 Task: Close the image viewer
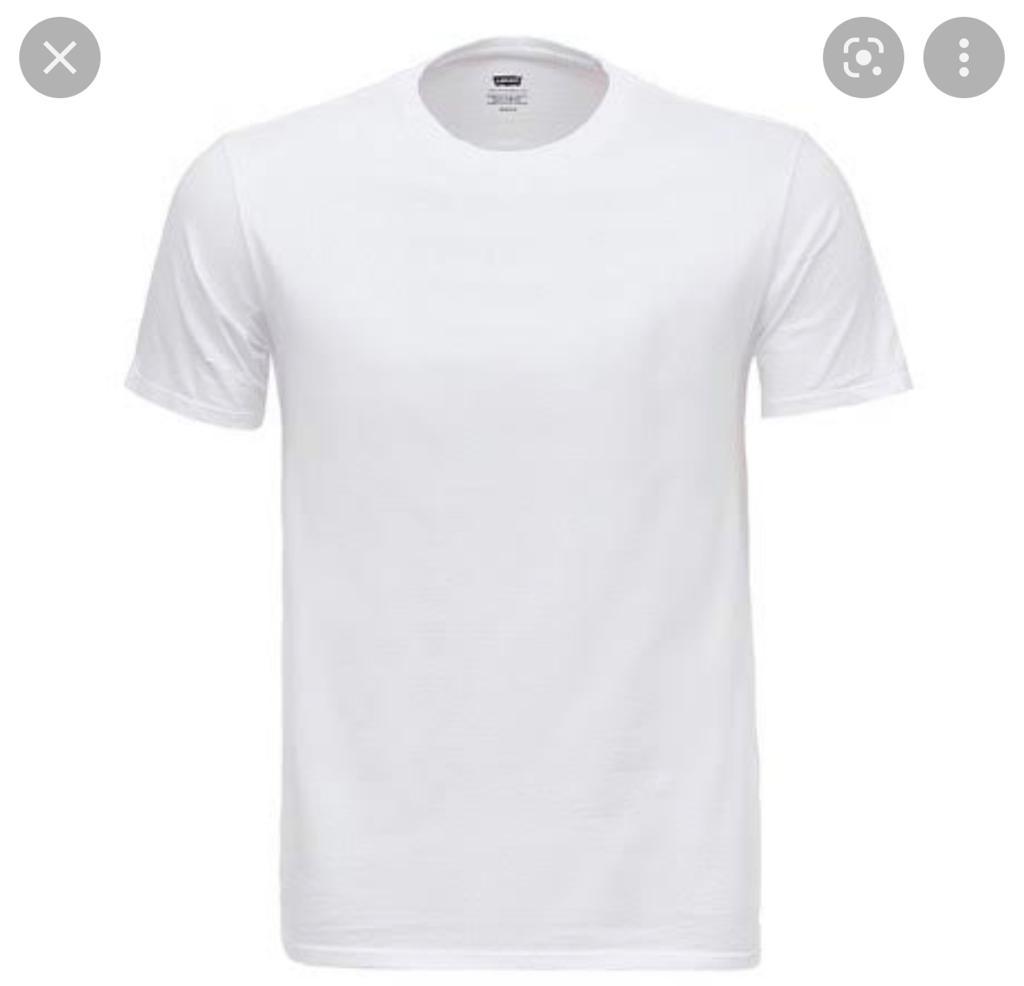pyautogui.click(x=60, y=58)
